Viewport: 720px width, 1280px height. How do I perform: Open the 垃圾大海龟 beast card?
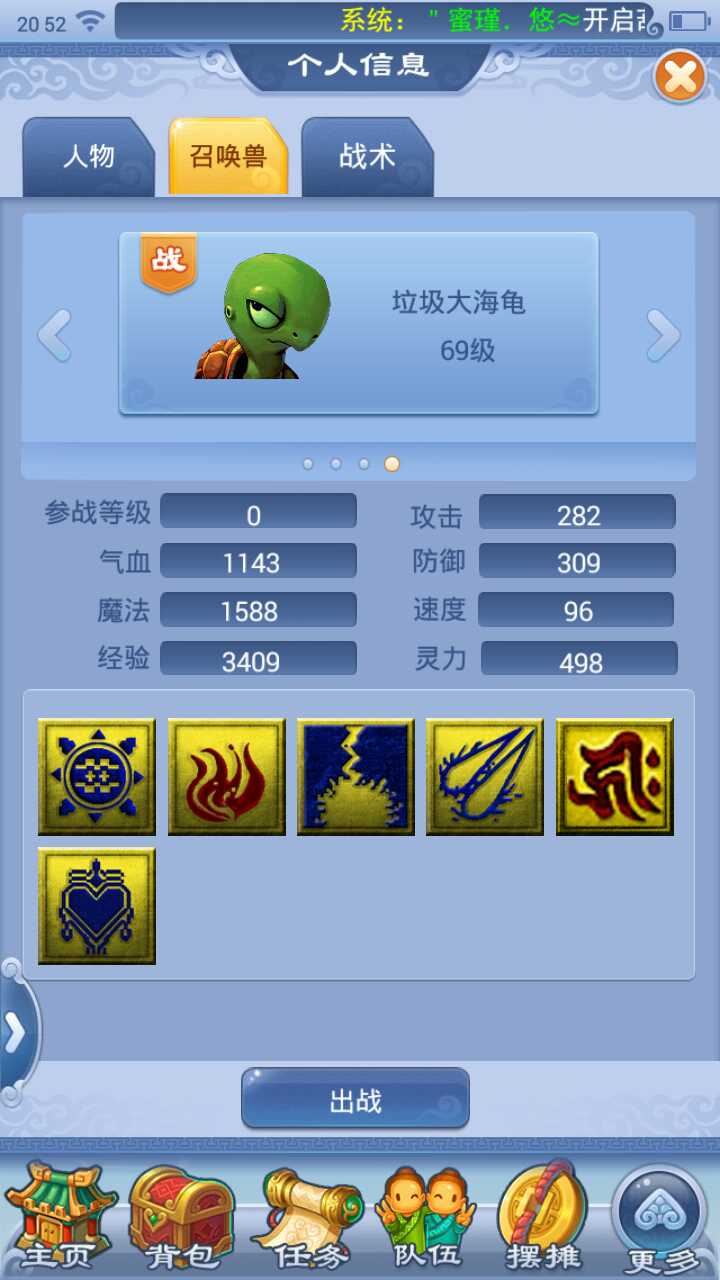point(359,323)
